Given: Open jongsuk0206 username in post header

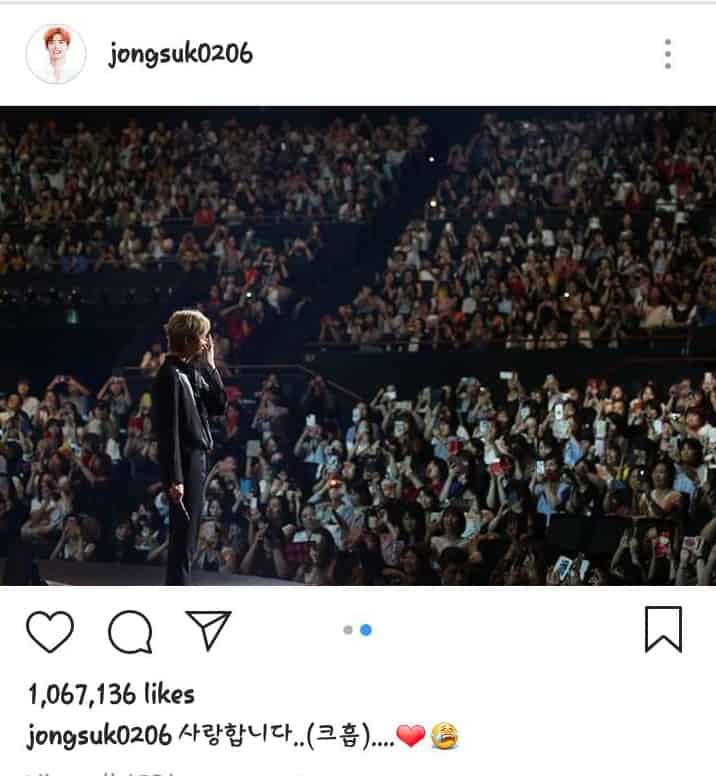Looking at the screenshot, I should [x=180, y=54].
